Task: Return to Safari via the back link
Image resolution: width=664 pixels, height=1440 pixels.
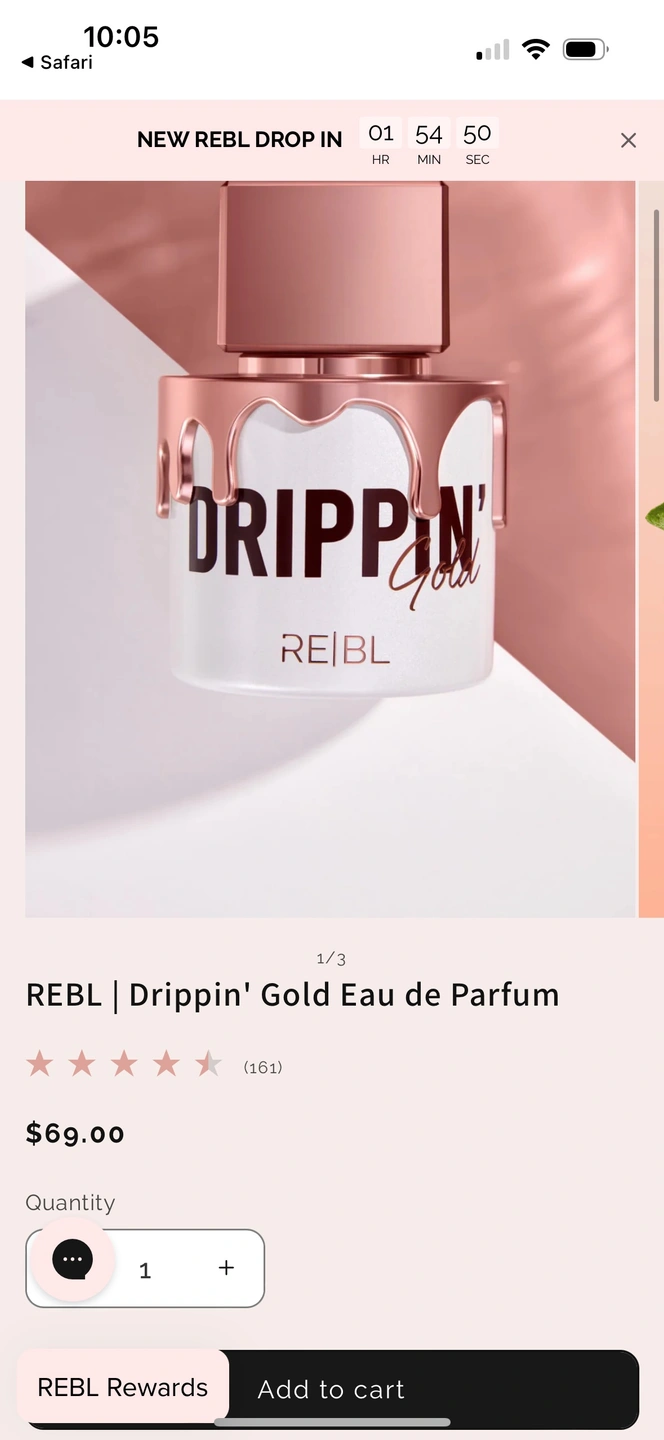Action: [57, 63]
